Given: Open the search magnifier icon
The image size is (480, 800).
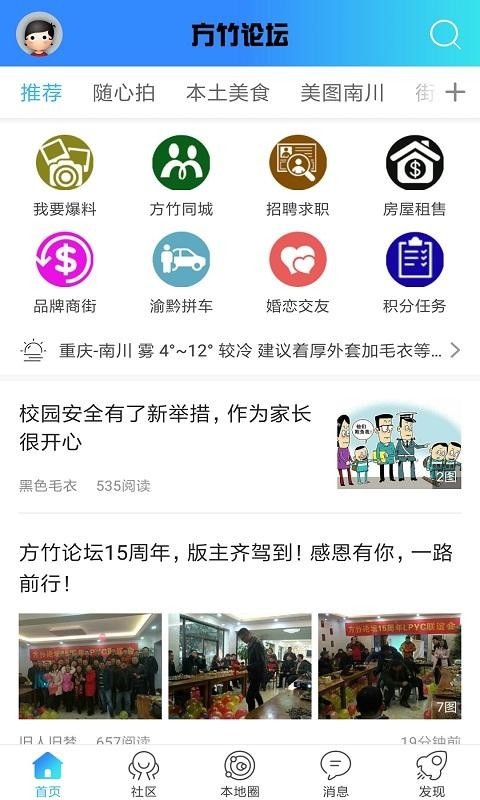Looking at the screenshot, I should coord(445,35).
